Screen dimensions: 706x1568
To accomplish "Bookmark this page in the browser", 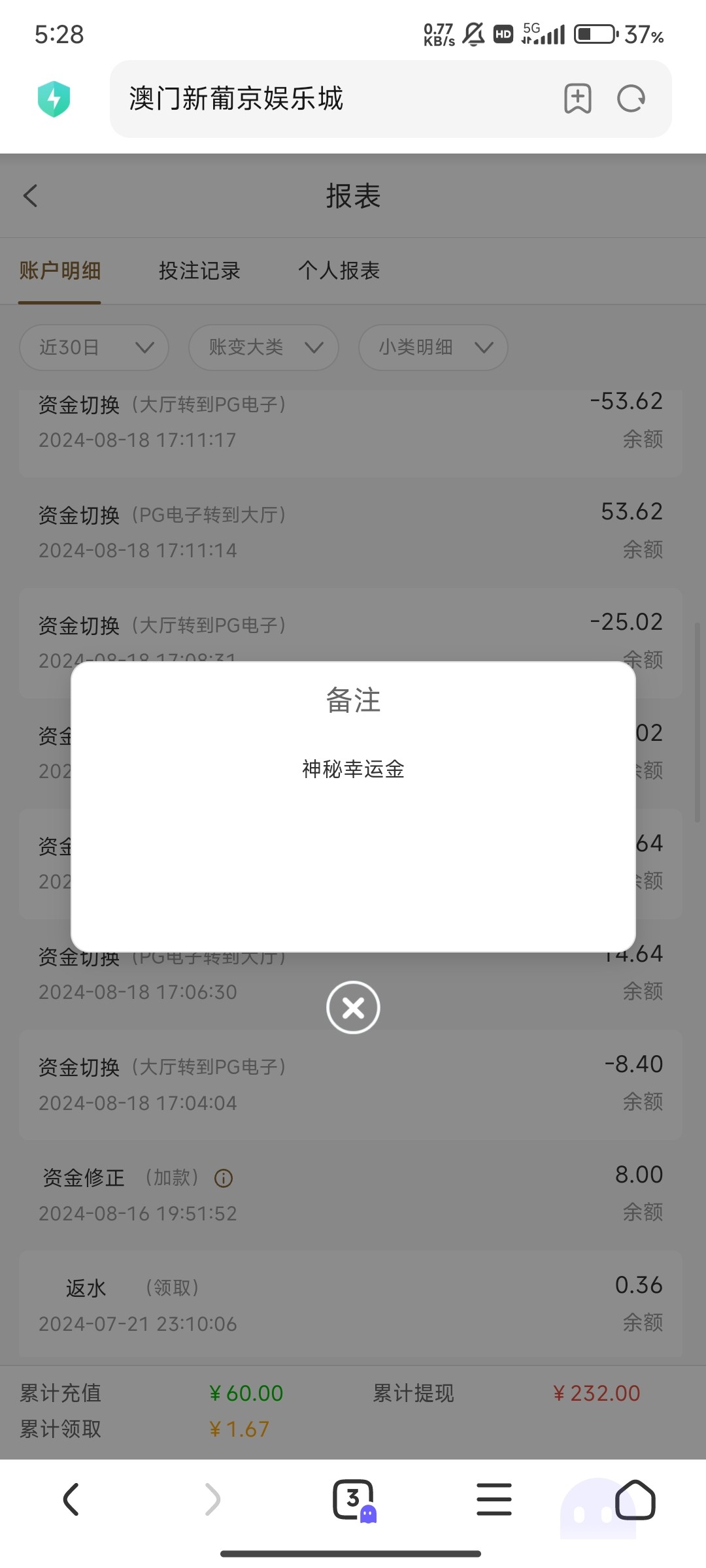I will pyautogui.click(x=578, y=99).
